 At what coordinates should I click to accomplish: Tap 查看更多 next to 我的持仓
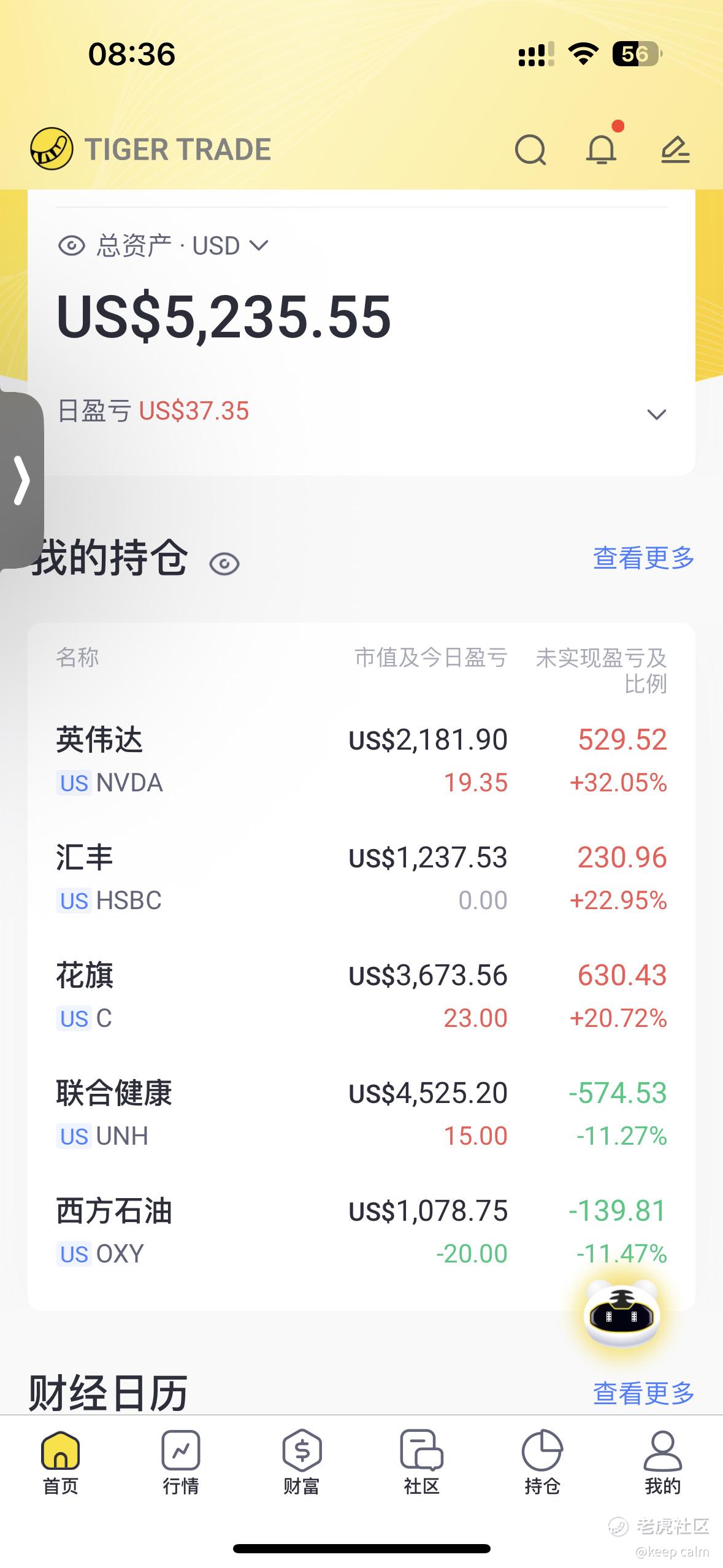(x=643, y=558)
